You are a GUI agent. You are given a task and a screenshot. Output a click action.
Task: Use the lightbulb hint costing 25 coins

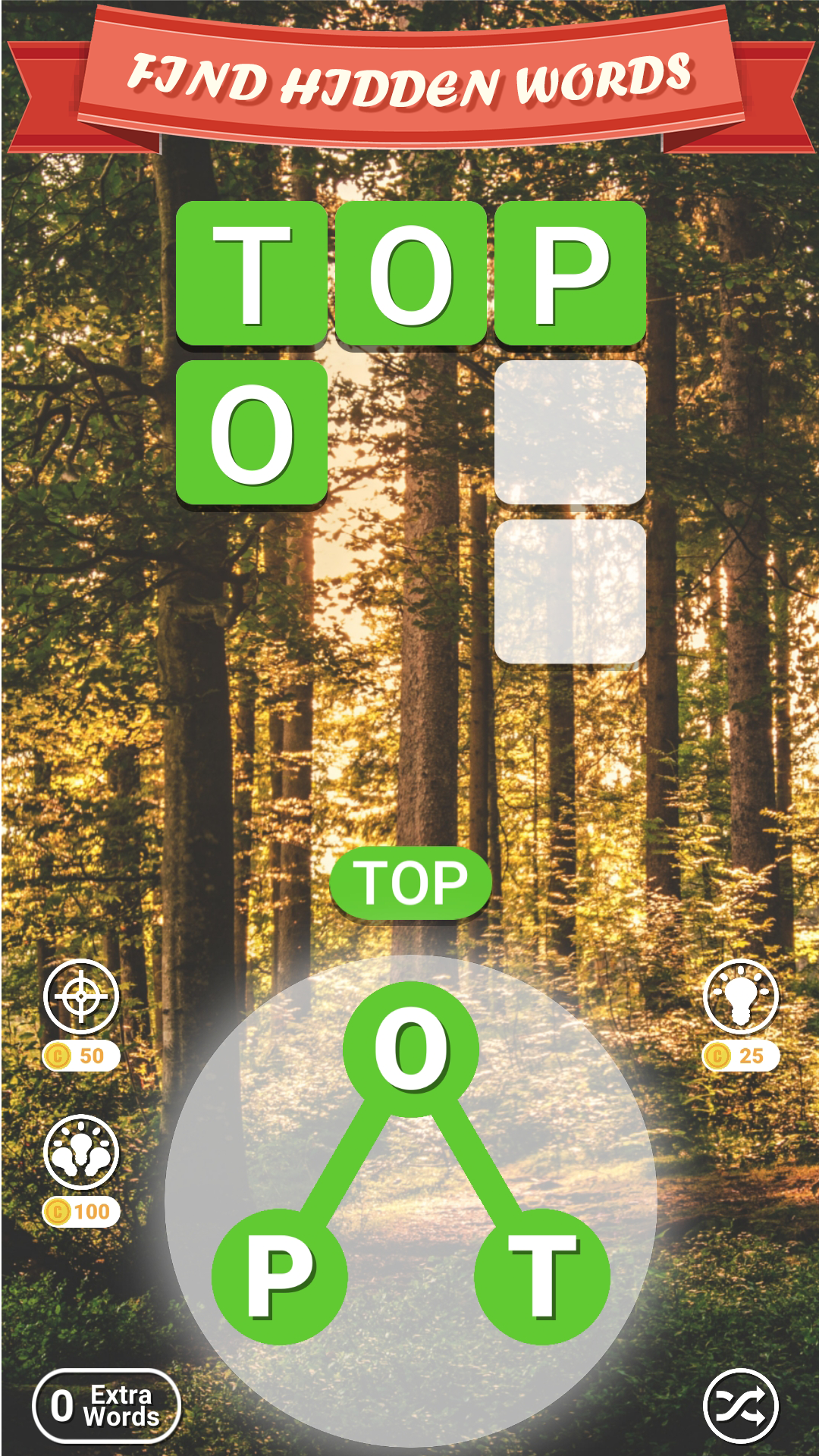[741, 996]
